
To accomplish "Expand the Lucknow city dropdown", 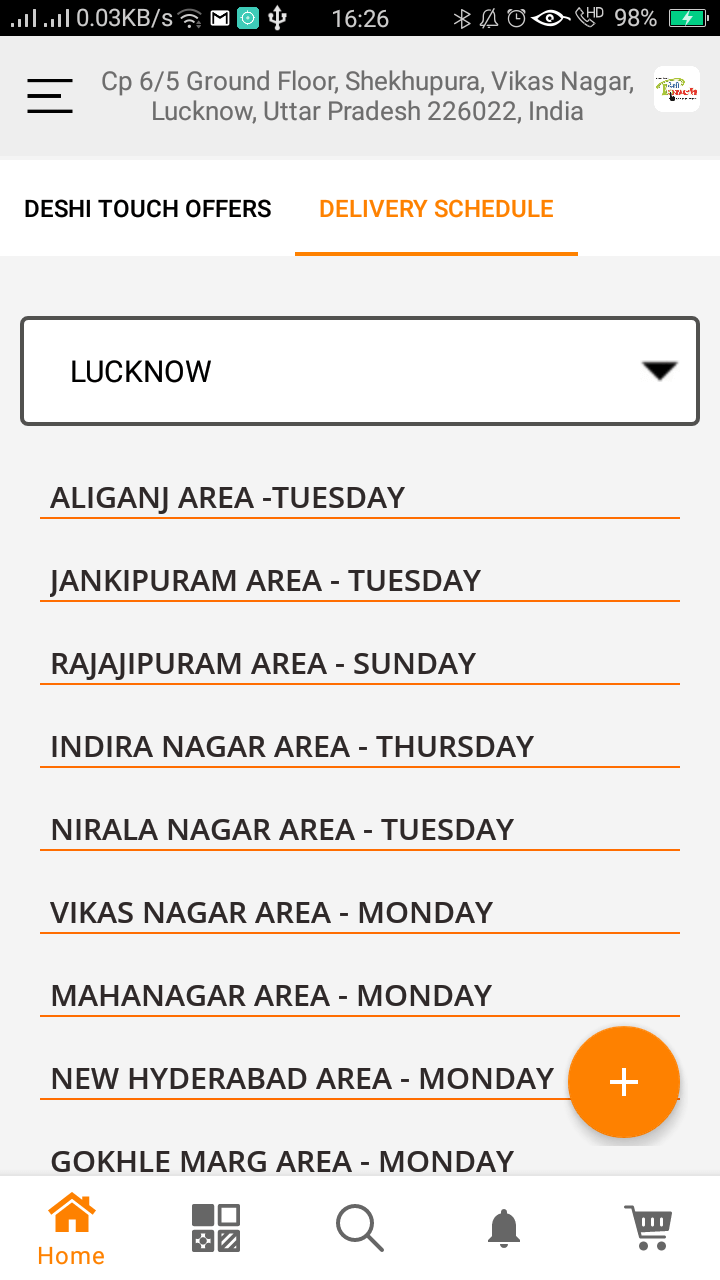I will (x=360, y=371).
